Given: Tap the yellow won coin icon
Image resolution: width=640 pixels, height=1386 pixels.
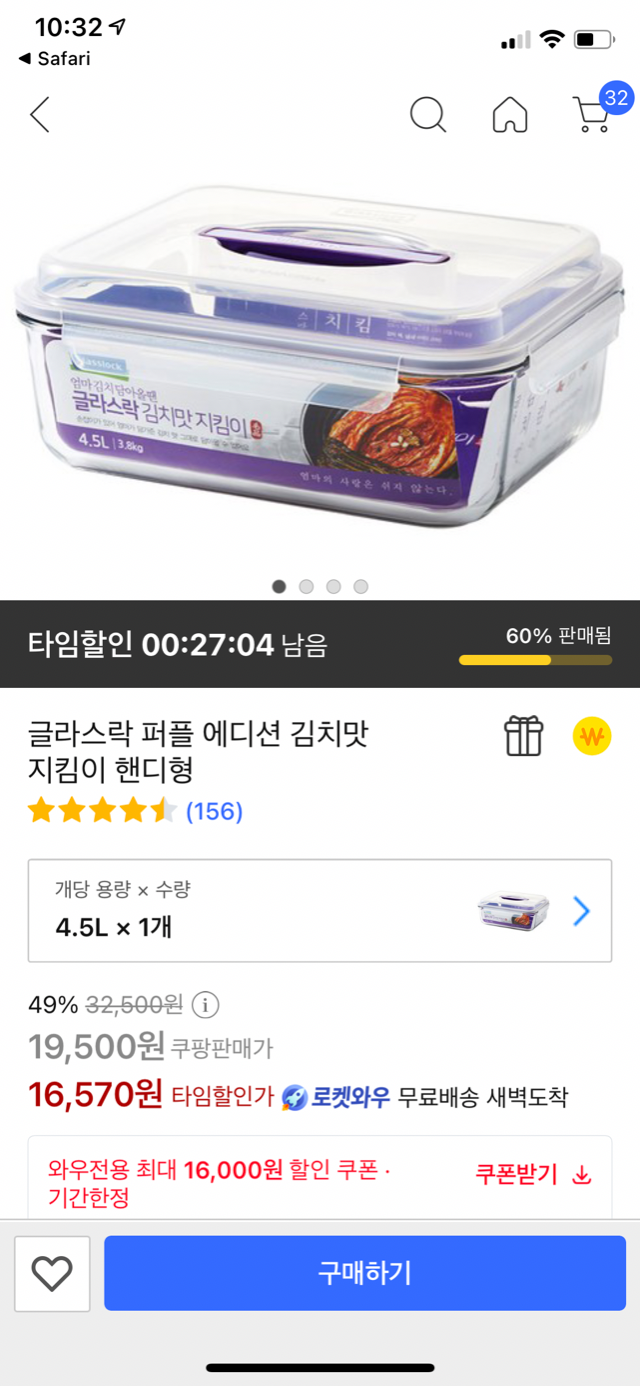Looking at the screenshot, I should 592,737.
